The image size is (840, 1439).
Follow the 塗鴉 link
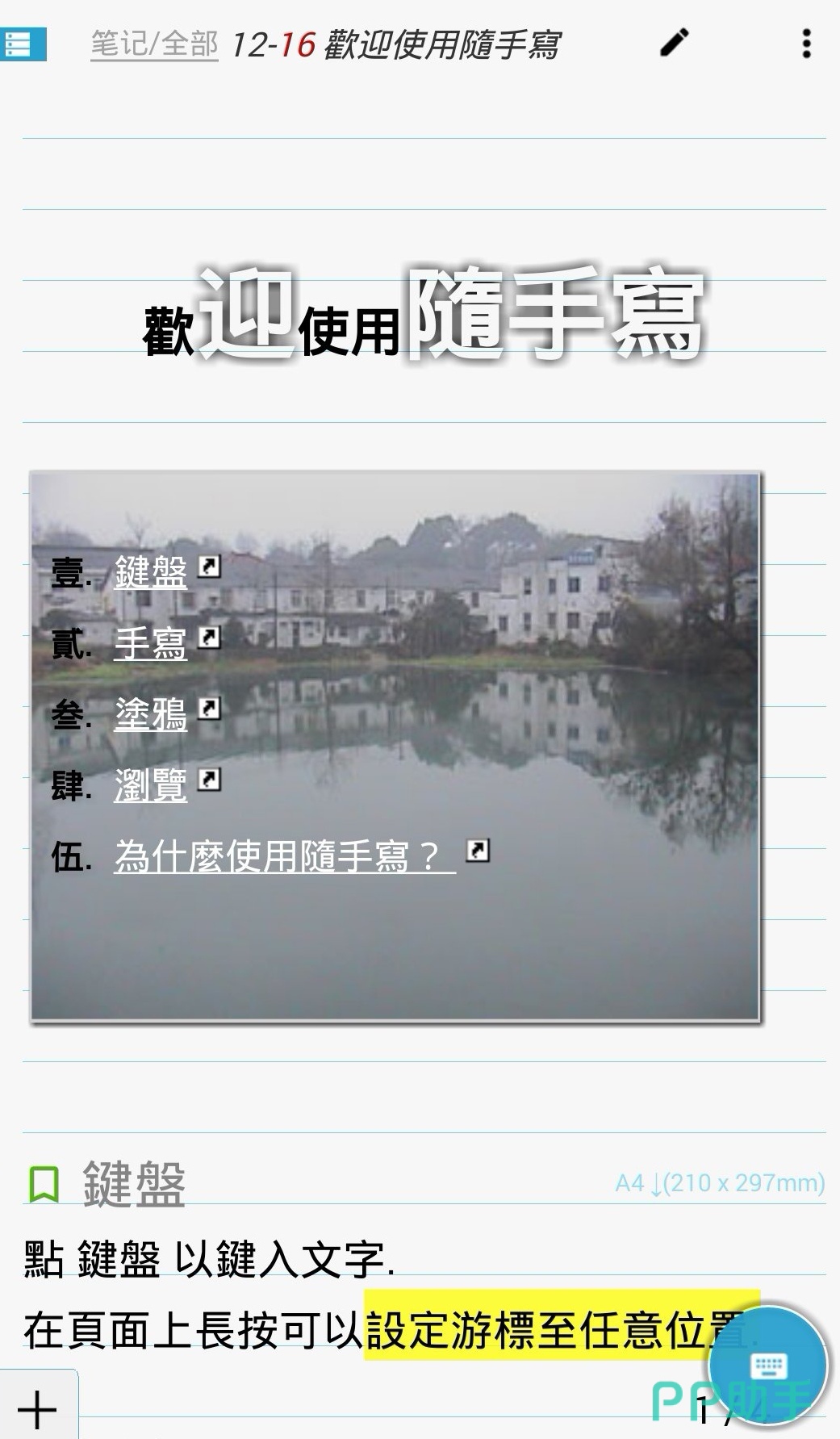coord(151,714)
